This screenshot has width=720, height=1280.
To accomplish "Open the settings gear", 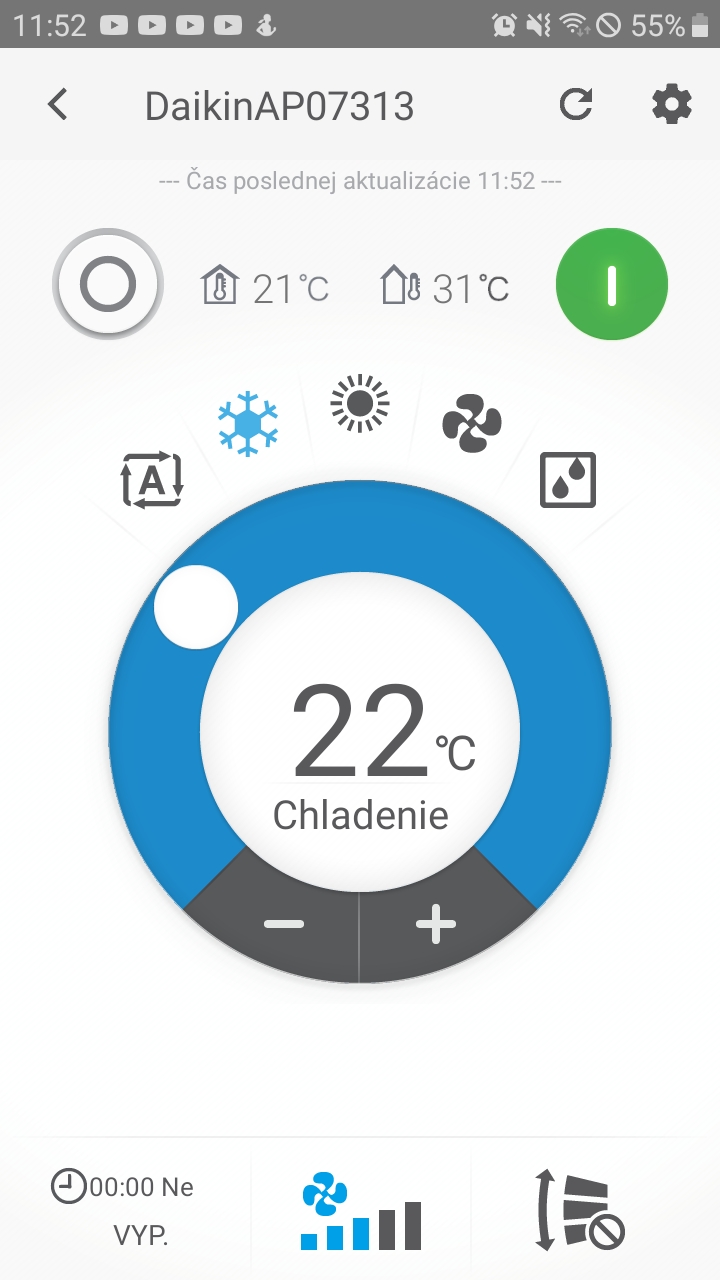I will [x=671, y=105].
